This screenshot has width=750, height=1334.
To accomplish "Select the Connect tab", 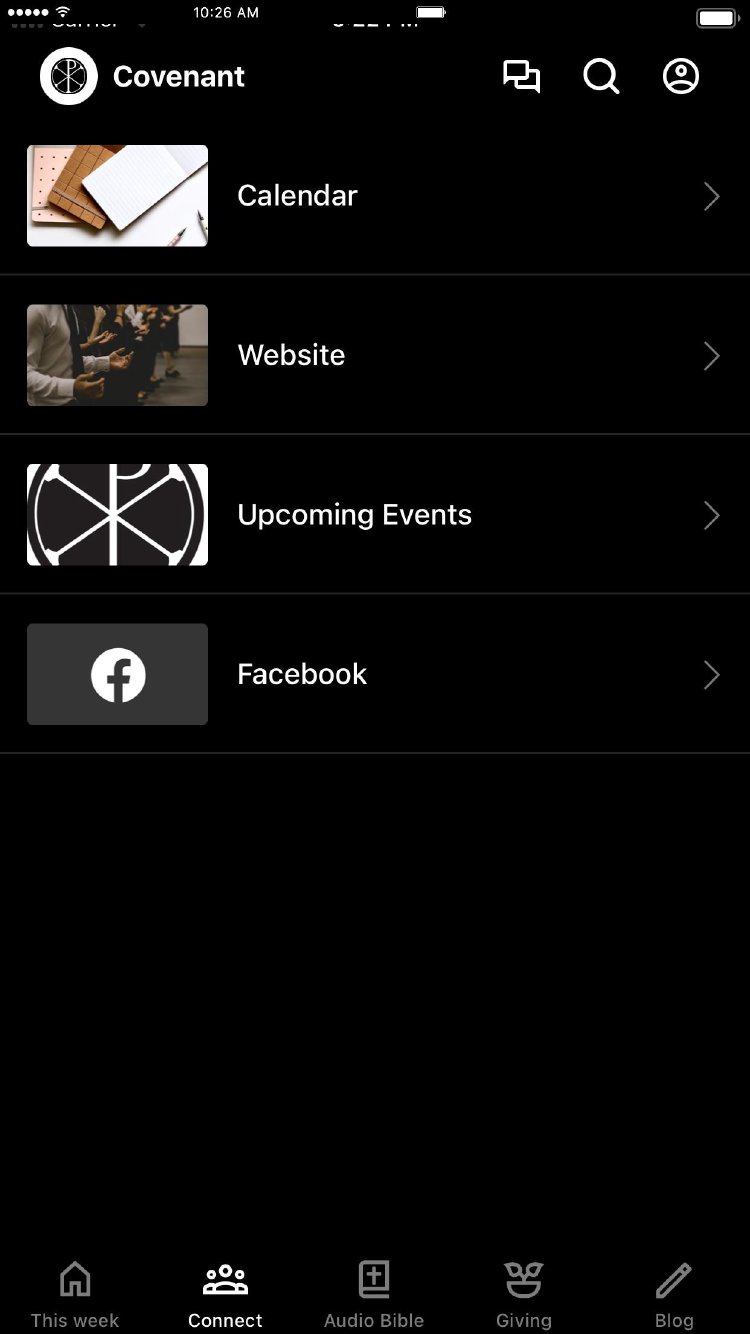I will [225, 1294].
